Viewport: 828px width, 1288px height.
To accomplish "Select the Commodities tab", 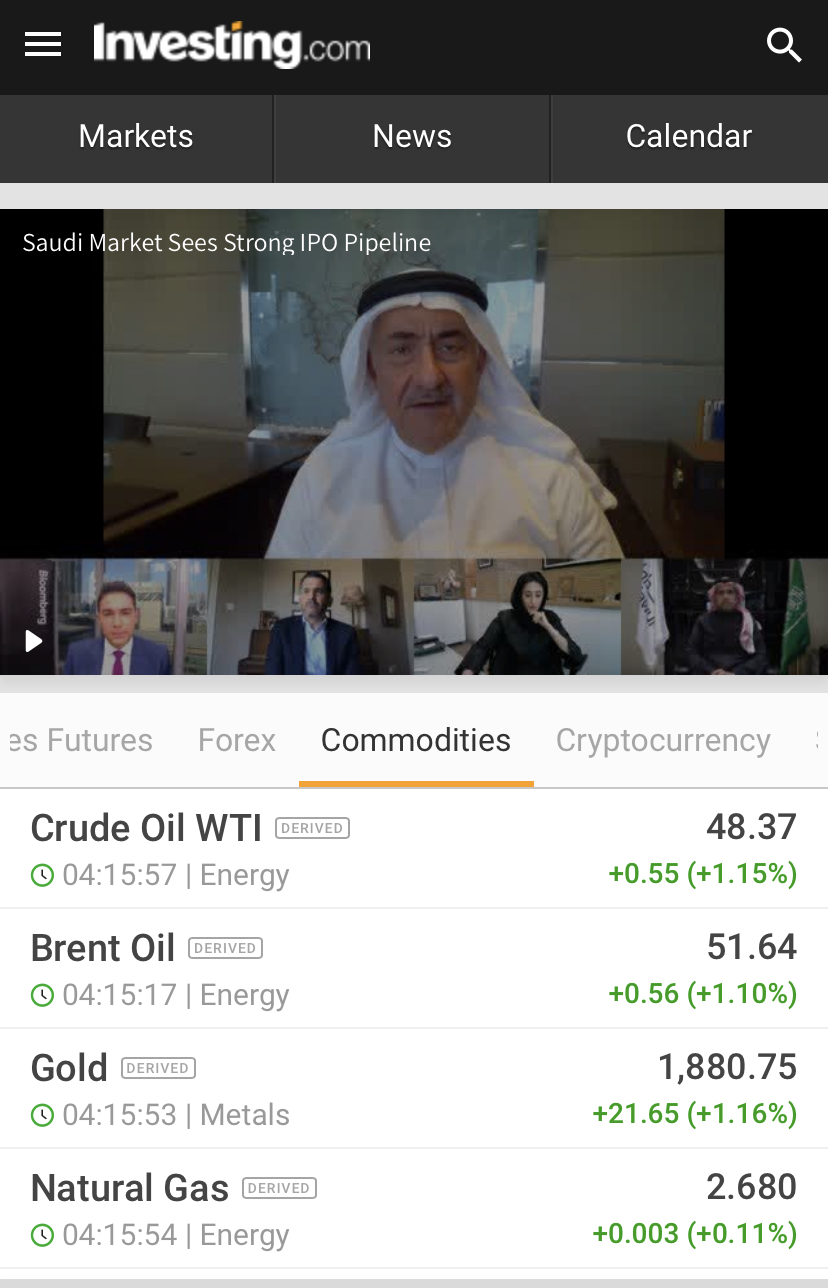I will [416, 741].
